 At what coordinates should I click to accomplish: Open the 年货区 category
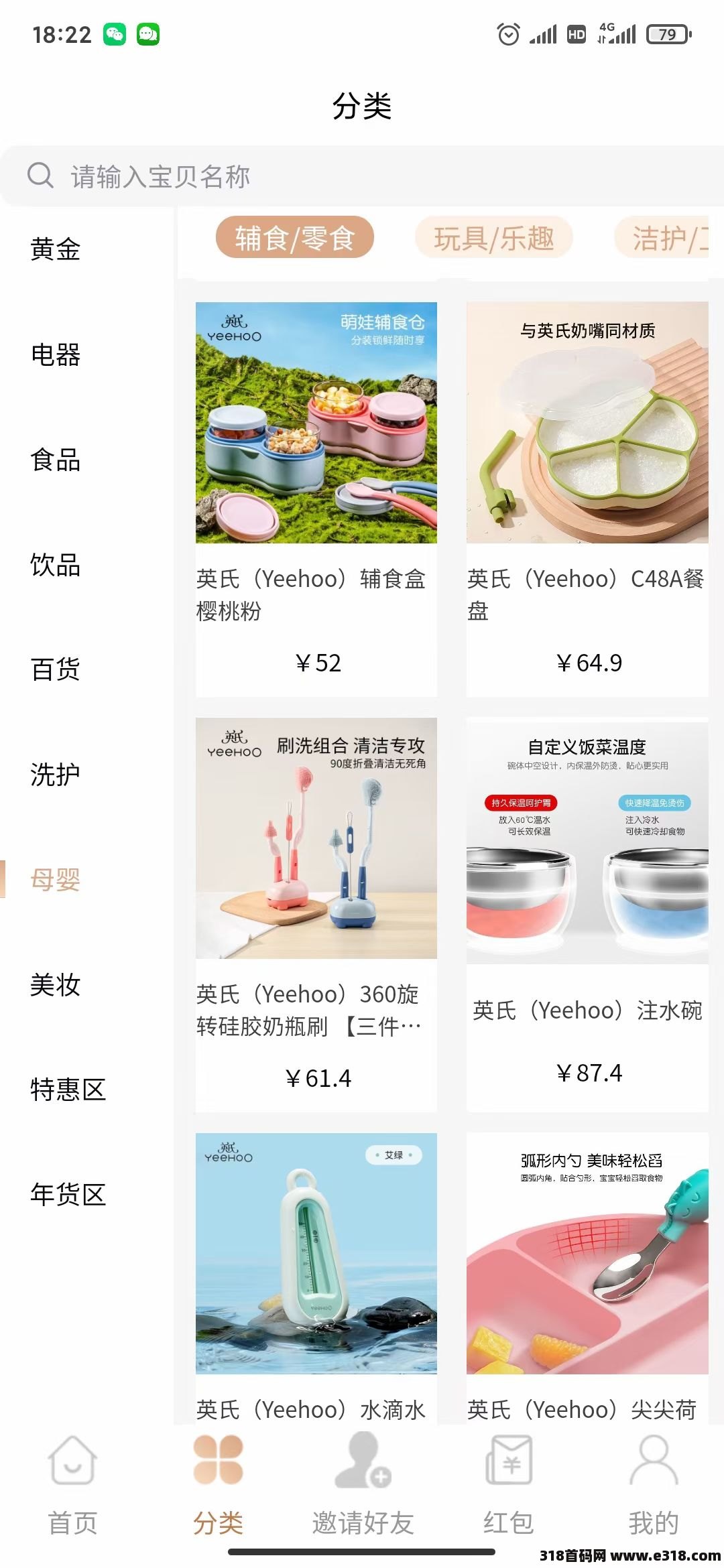pos(68,1194)
